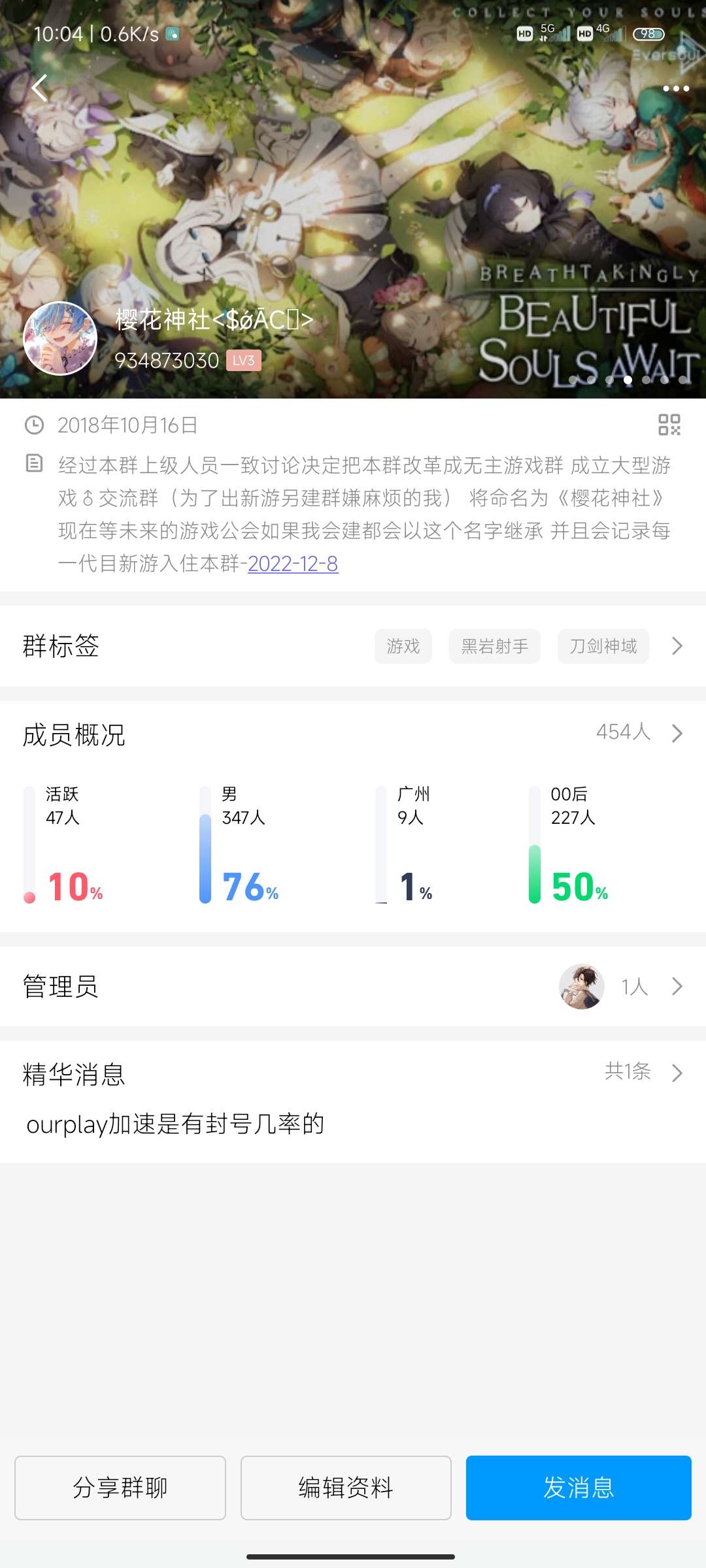Select the 刀剑神域 tag chip
Viewport: 706px width, 1568px height.
[603, 646]
